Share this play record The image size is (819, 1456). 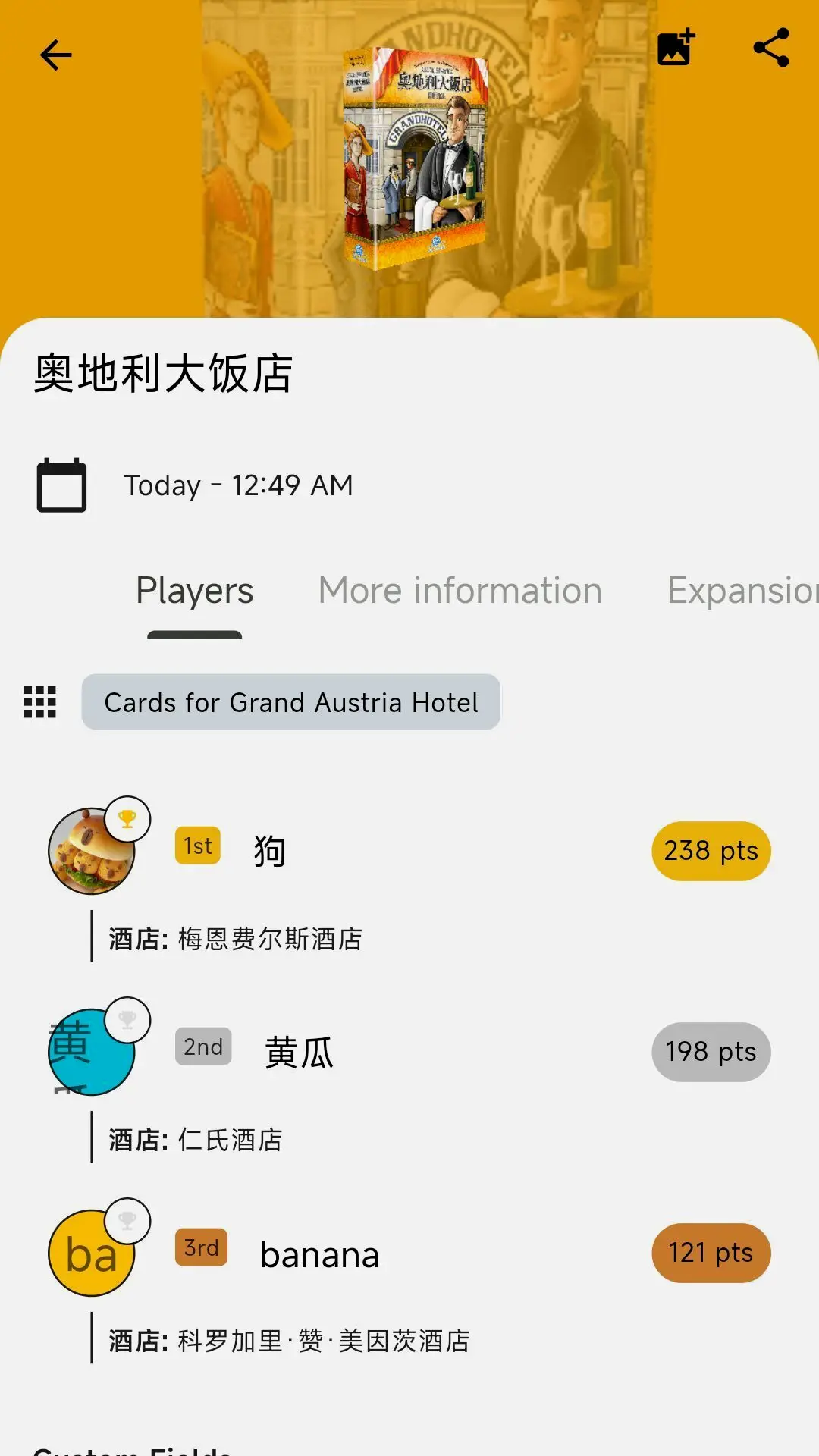[771, 49]
